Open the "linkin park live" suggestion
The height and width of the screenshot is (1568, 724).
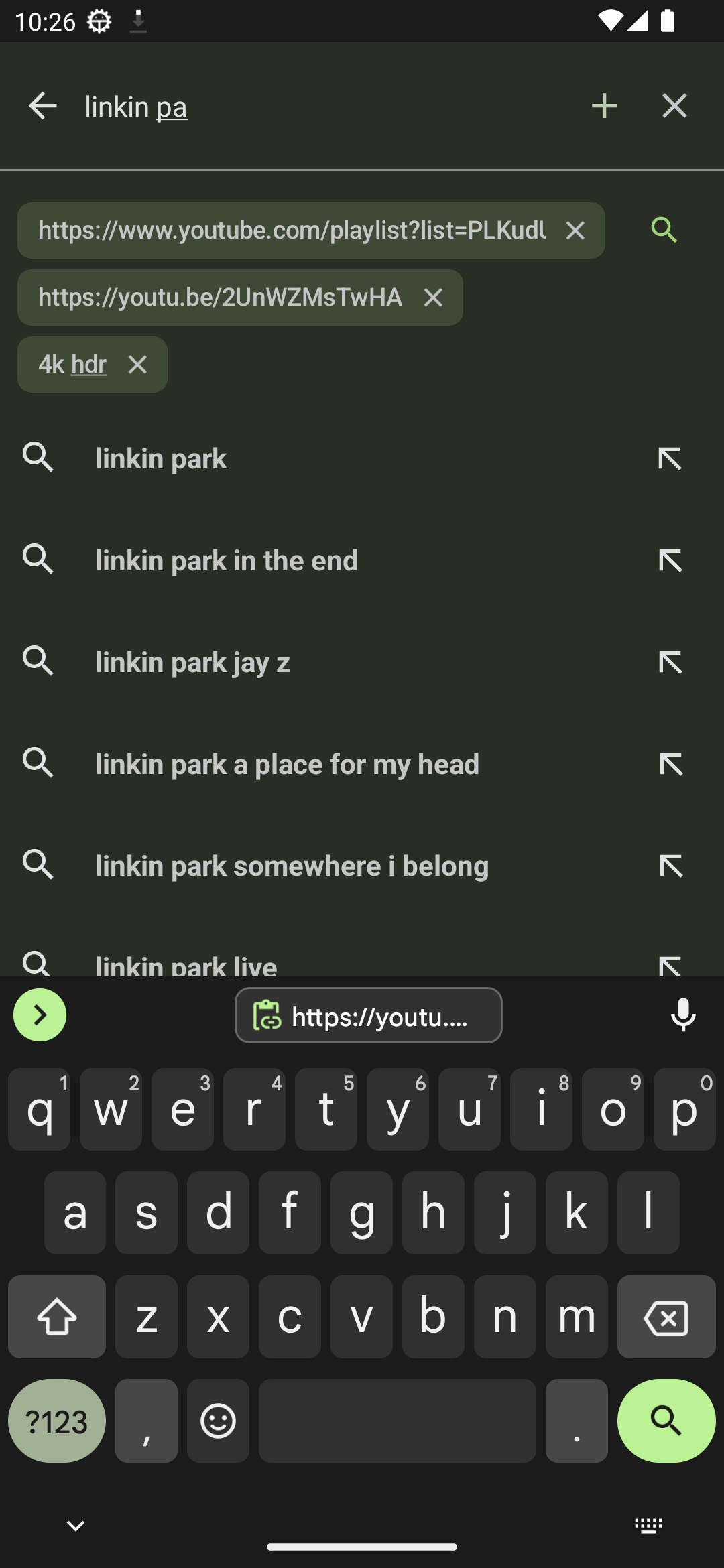[322, 962]
